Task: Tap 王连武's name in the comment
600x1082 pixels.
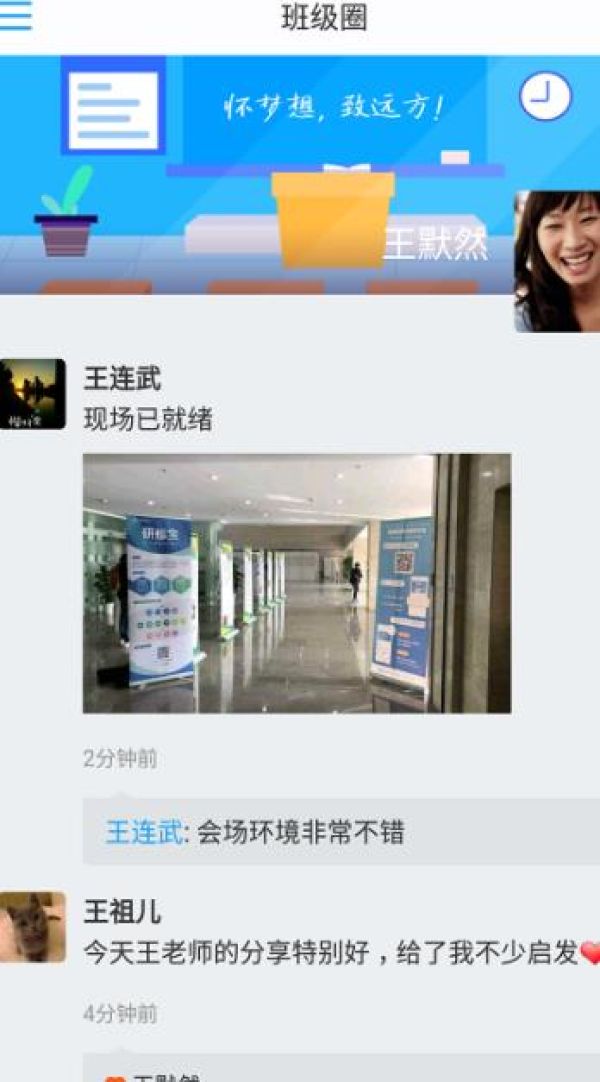Action: 145,832
